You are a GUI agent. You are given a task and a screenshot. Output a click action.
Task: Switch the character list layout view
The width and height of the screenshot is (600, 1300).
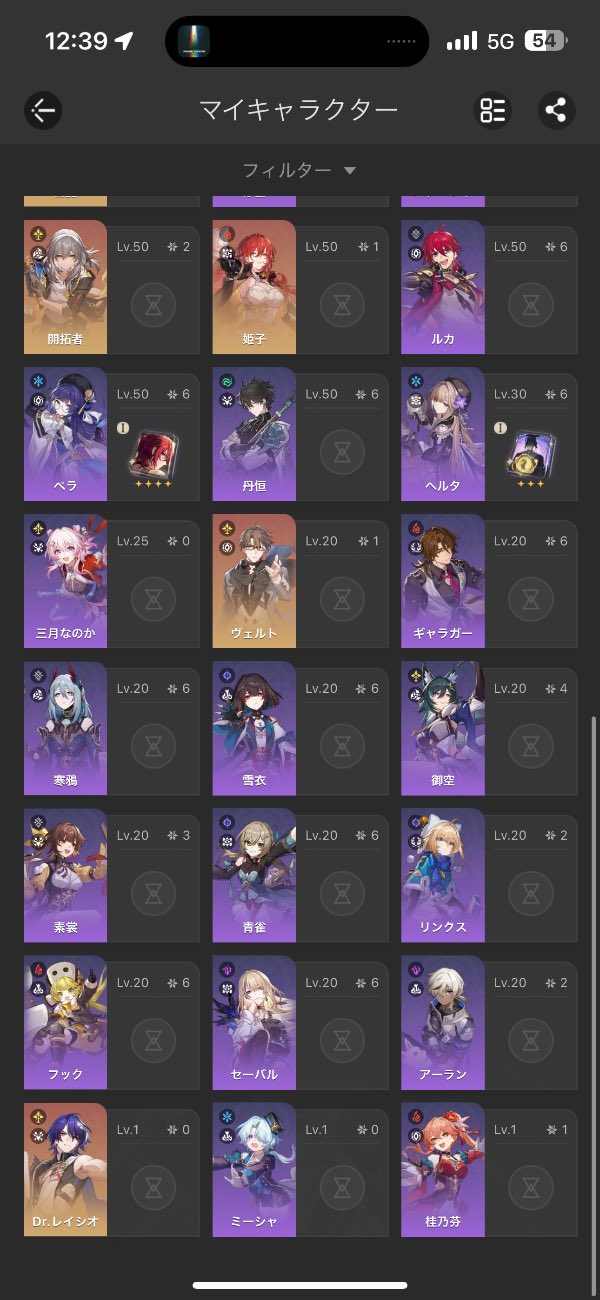click(493, 110)
